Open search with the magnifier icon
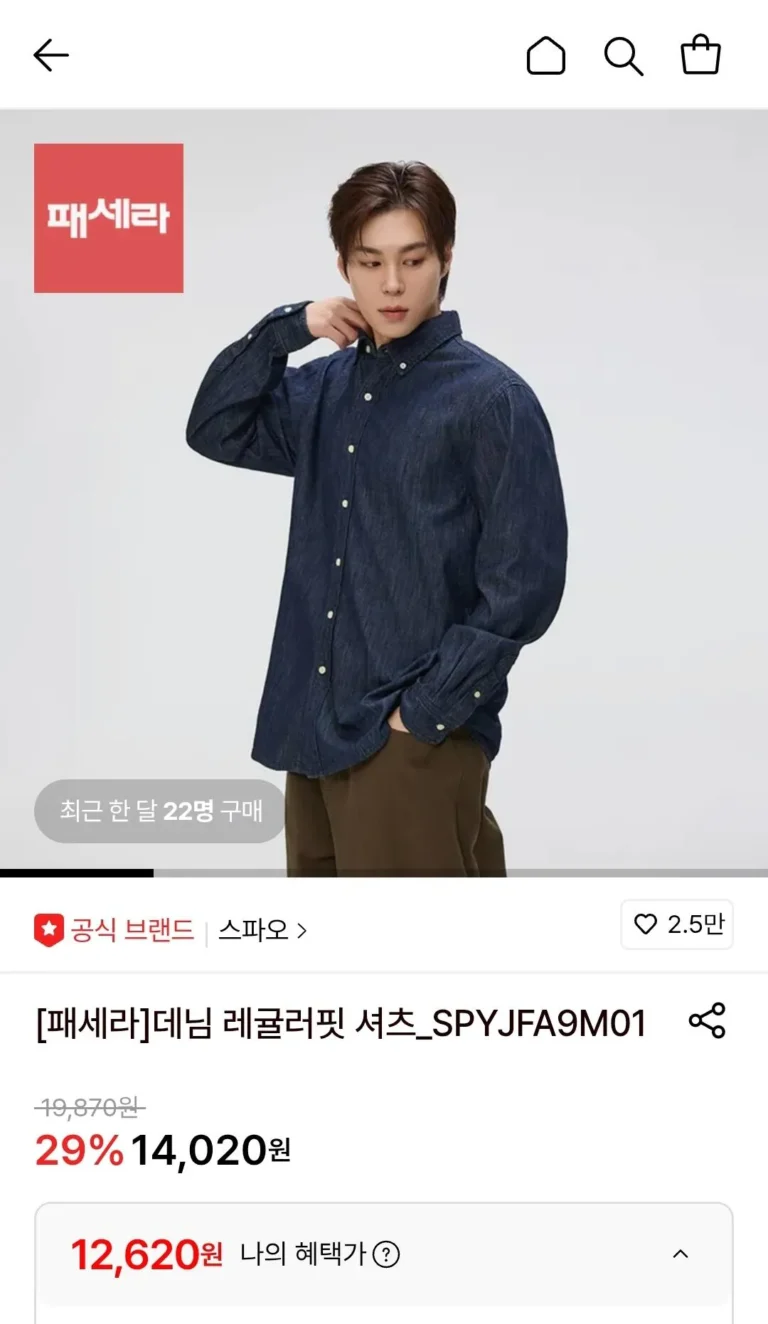 pyautogui.click(x=623, y=56)
